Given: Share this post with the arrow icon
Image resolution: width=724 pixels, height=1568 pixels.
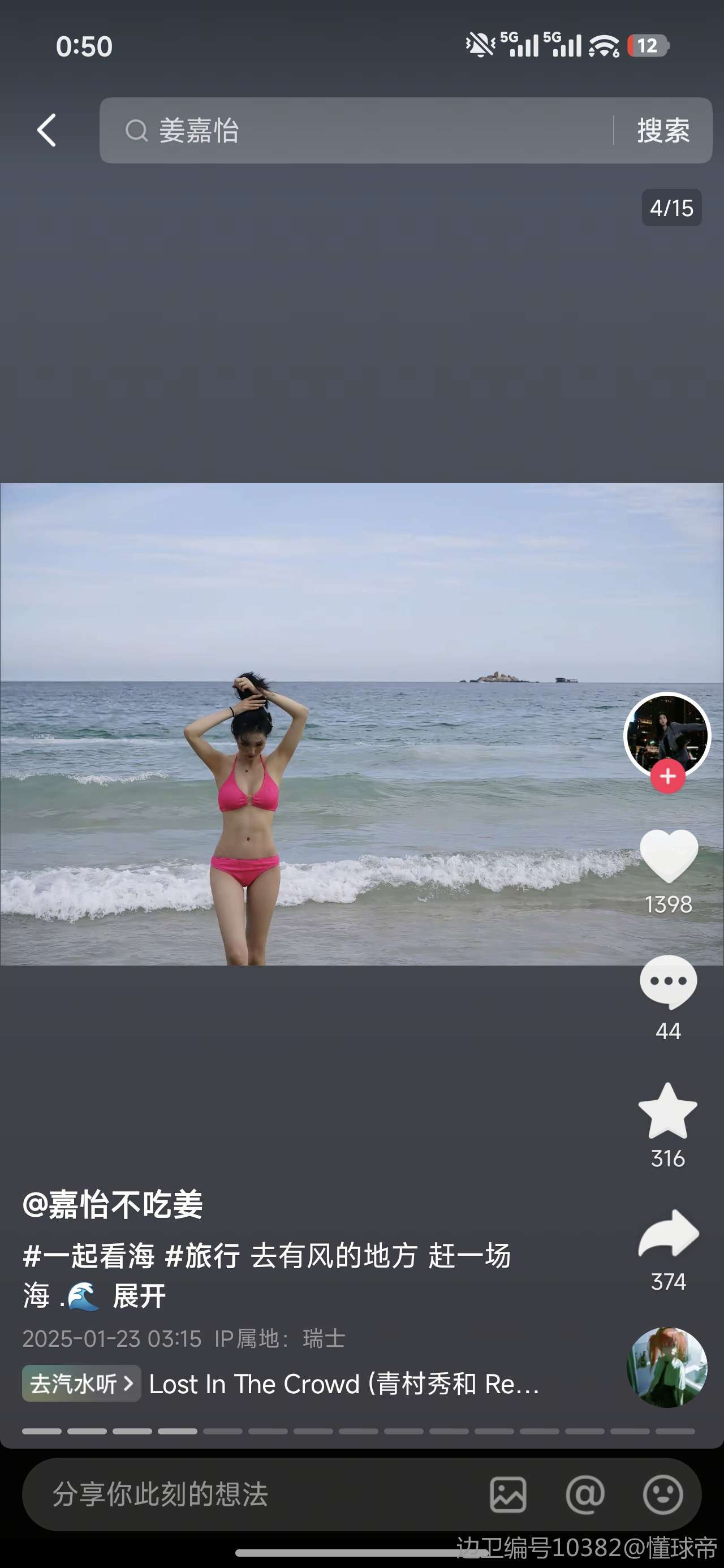Looking at the screenshot, I should (x=668, y=1234).
